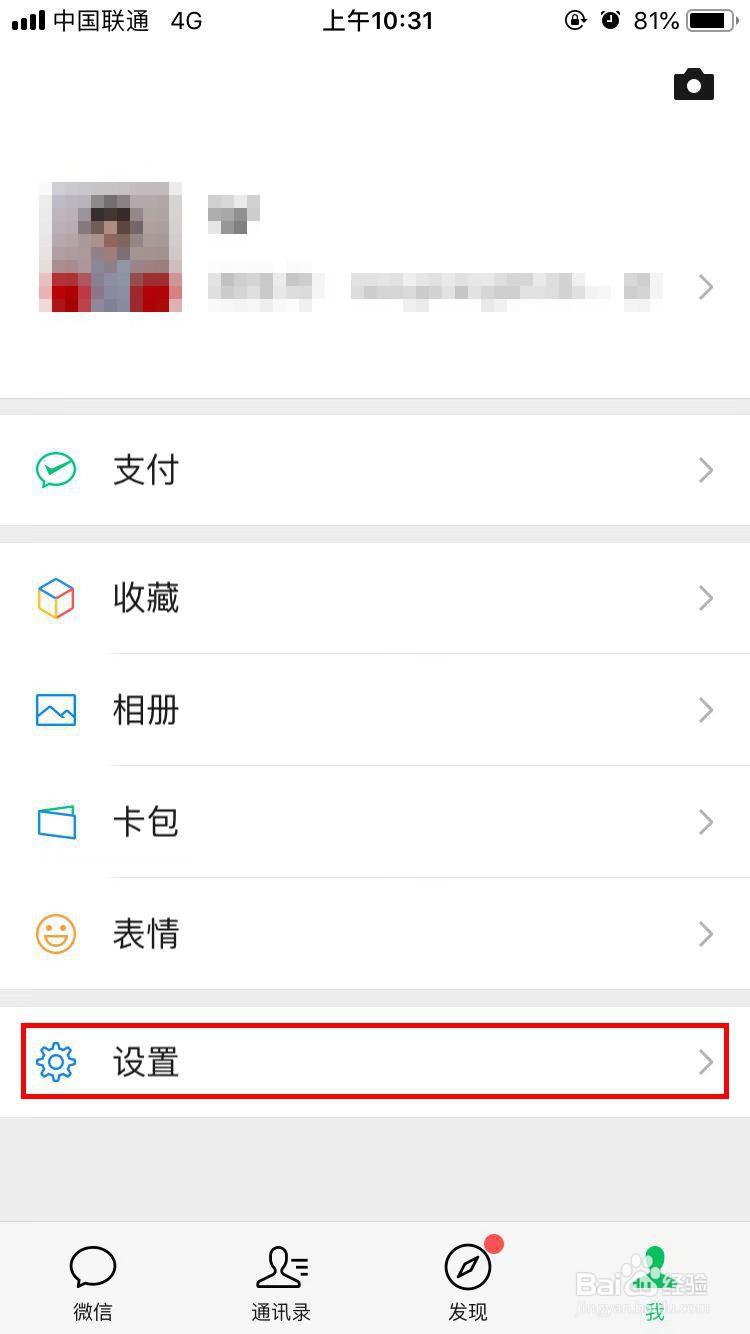Open 设置 (Settings) via the gear icon

[56, 1062]
